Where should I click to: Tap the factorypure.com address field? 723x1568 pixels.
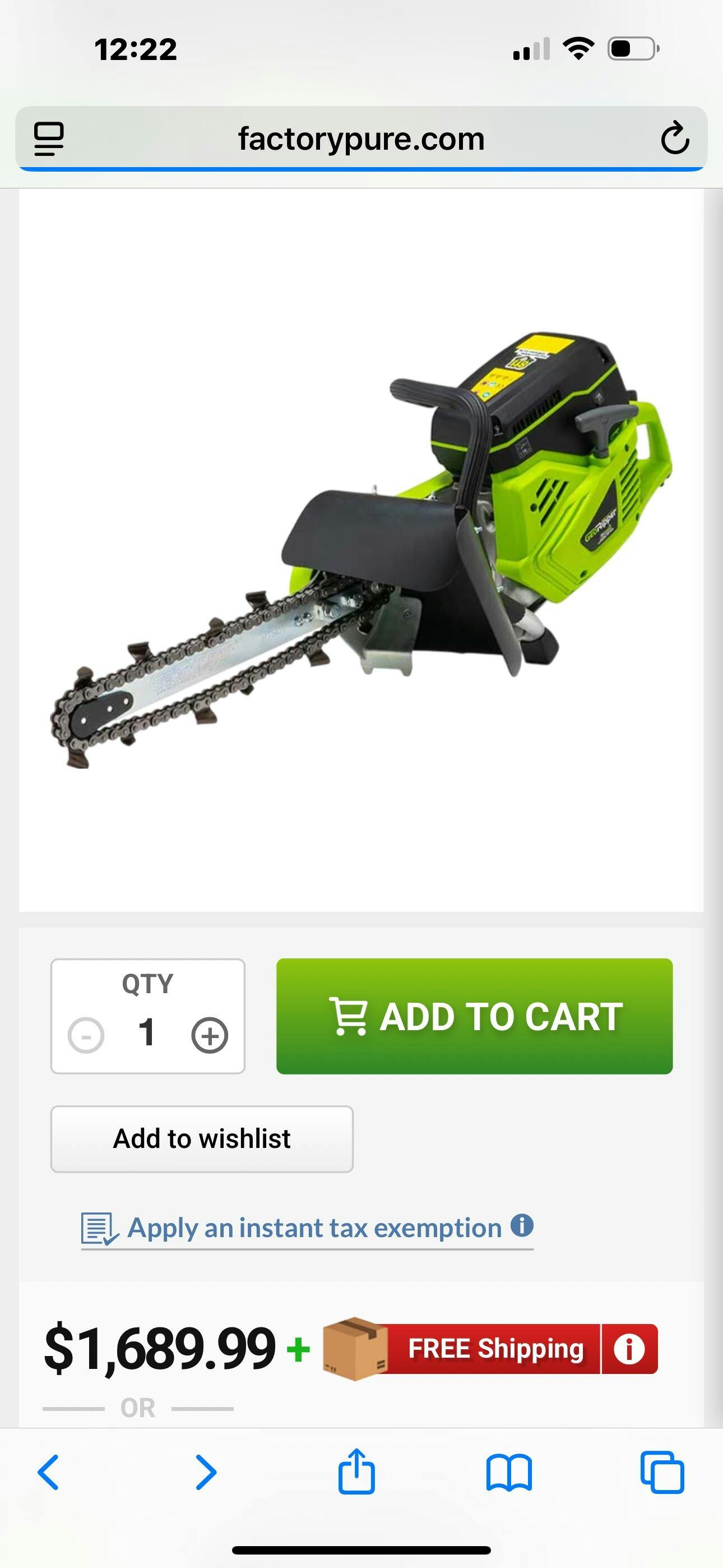pyautogui.click(x=361, y=139)
